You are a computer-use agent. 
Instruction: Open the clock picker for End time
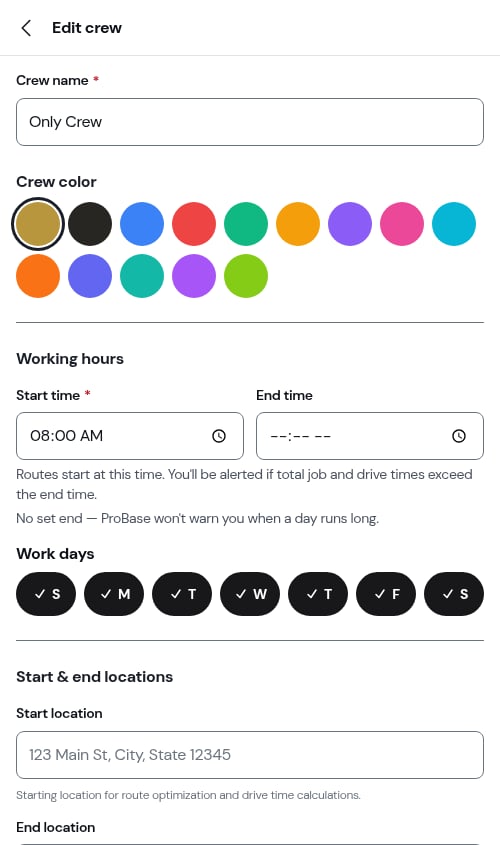(x=459, y=436)
